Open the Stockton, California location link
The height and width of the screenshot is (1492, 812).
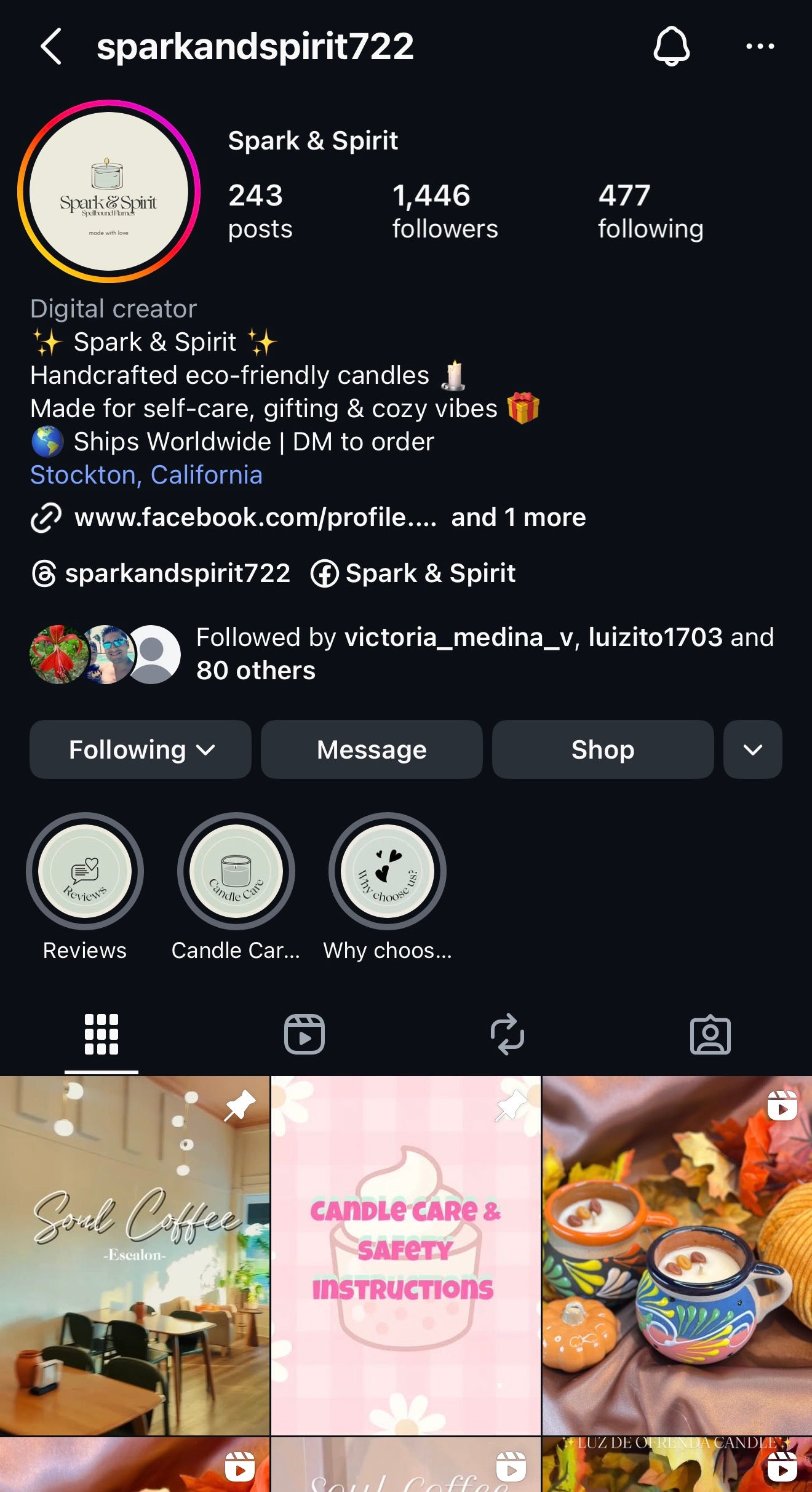[146, 475]
